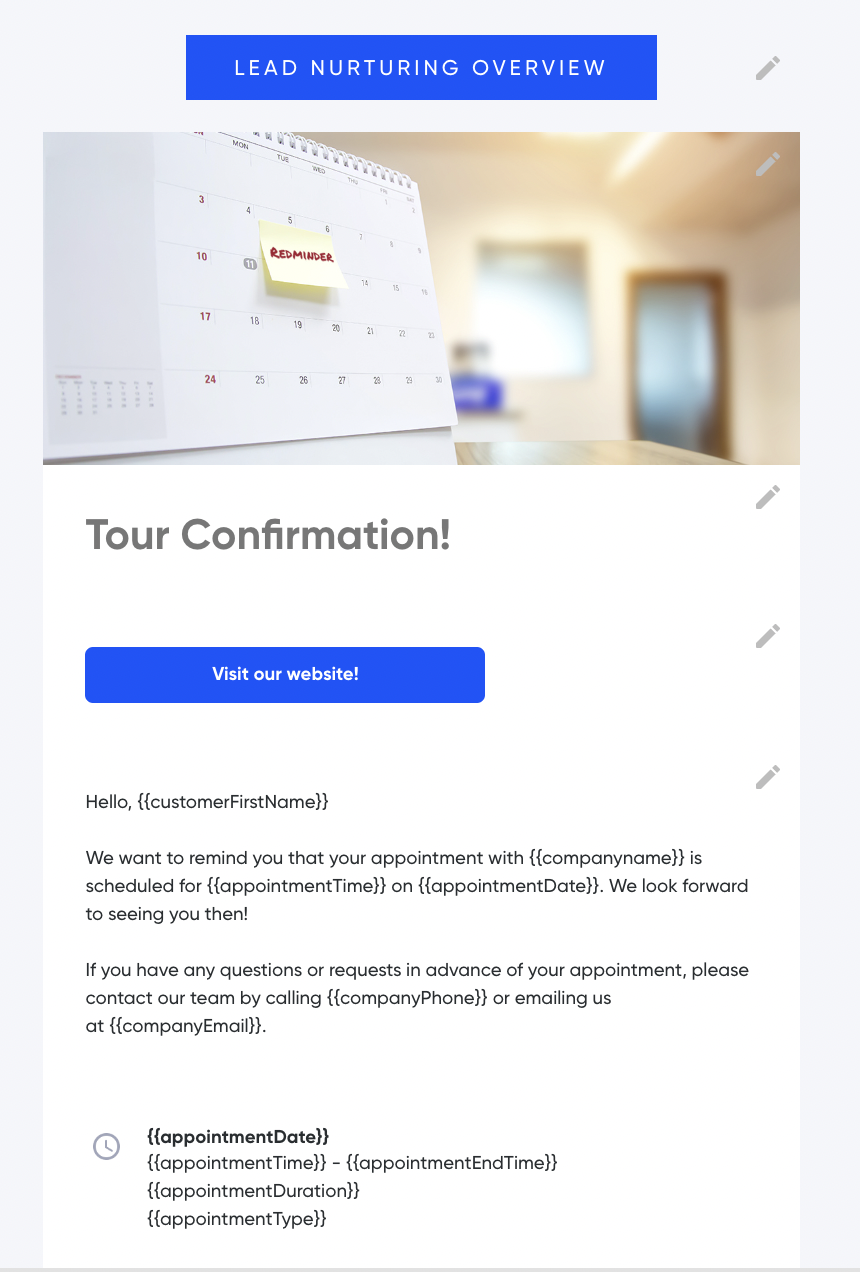Tap the Visit our website! button
This screenshot has width=860, height=1272.
[285, 675]
